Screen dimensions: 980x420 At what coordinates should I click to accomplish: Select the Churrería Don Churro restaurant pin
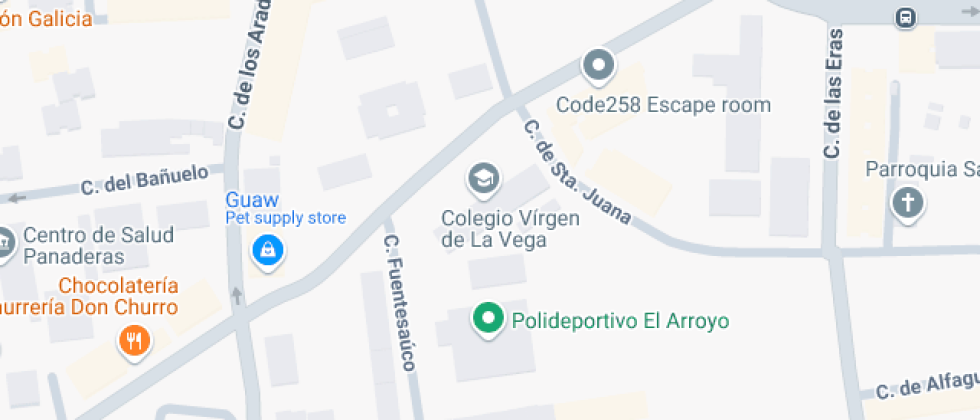(x=133, y=342)
